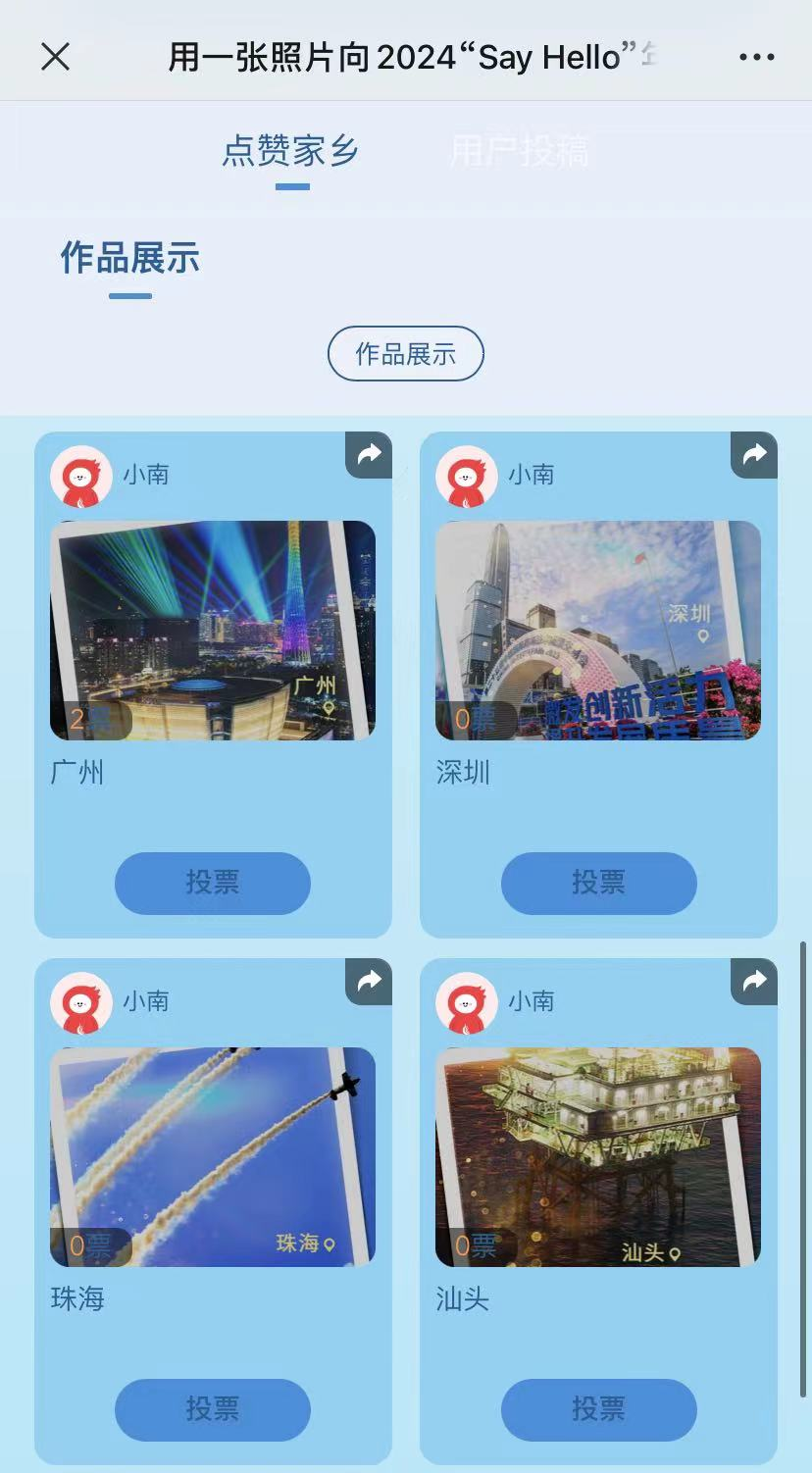
Task: Open the 广州 night skyline photo
Action: 213,630
